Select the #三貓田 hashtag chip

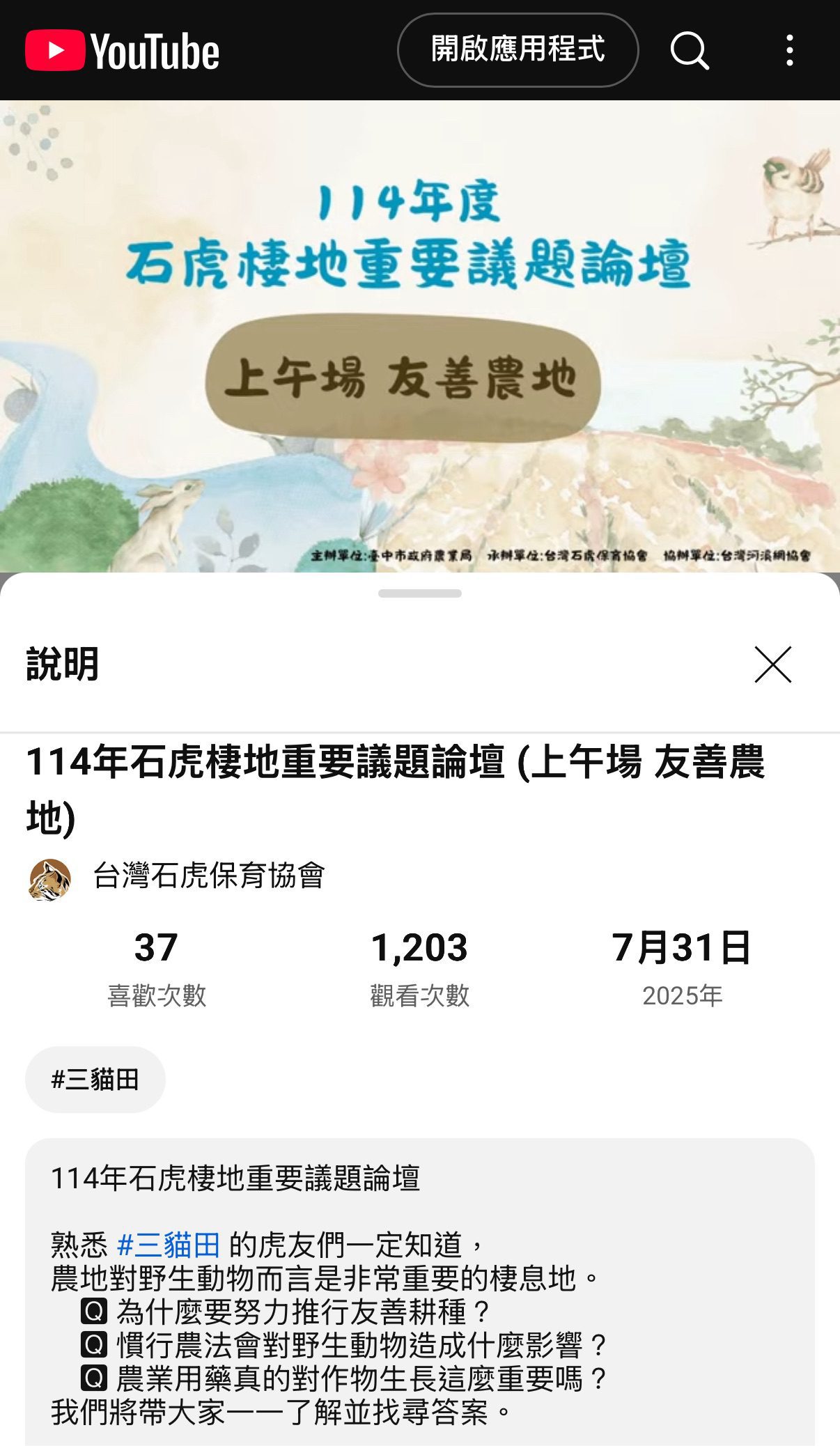click(95, 1080)
